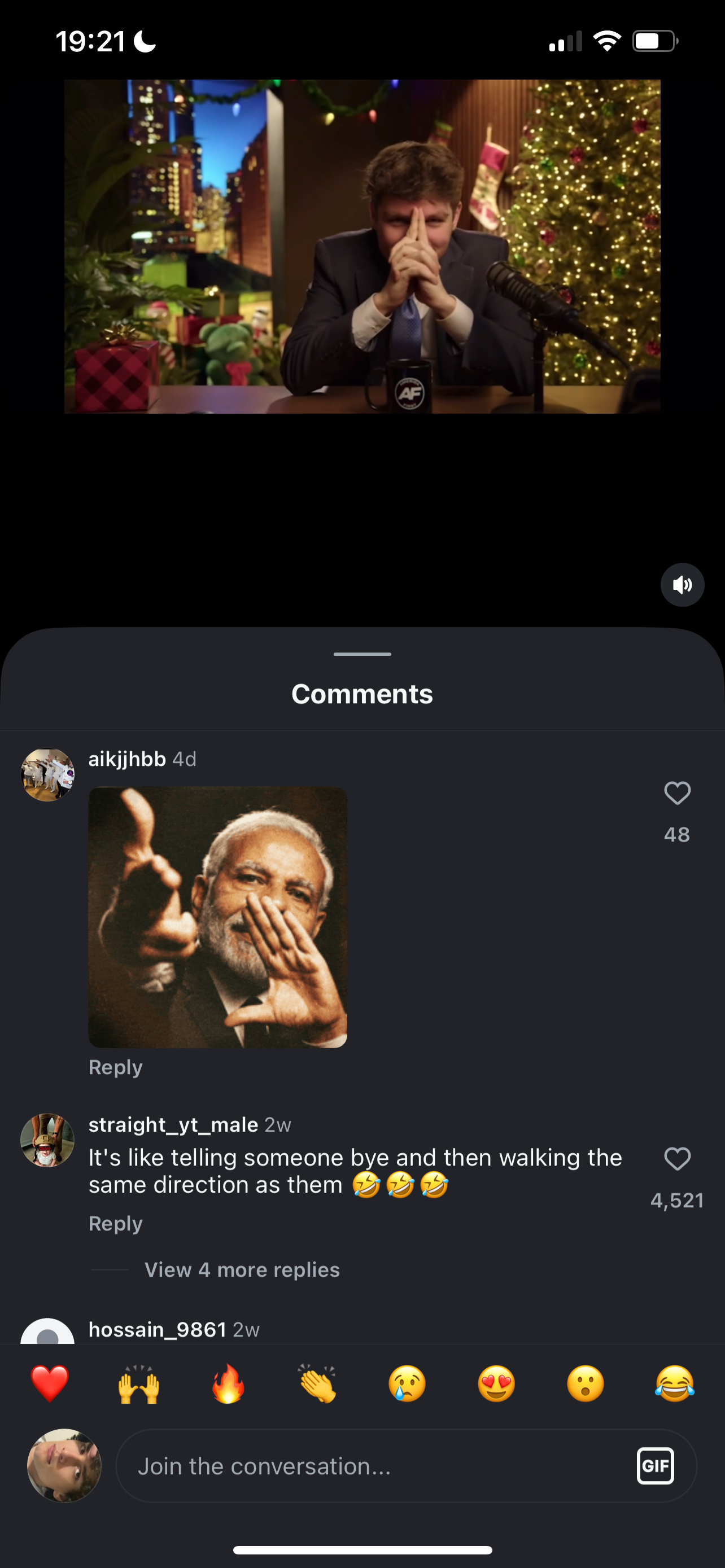Viewport: 725px width, 1568px height.
Task: Send the clapping hands emoji reaction
Action: (317, 1383)
